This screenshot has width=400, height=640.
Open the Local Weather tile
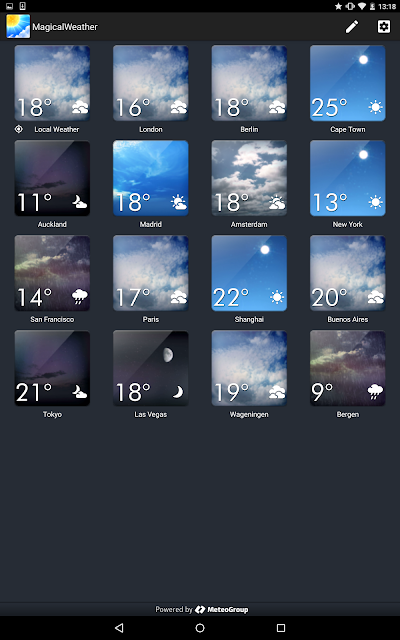coord(52,83)
